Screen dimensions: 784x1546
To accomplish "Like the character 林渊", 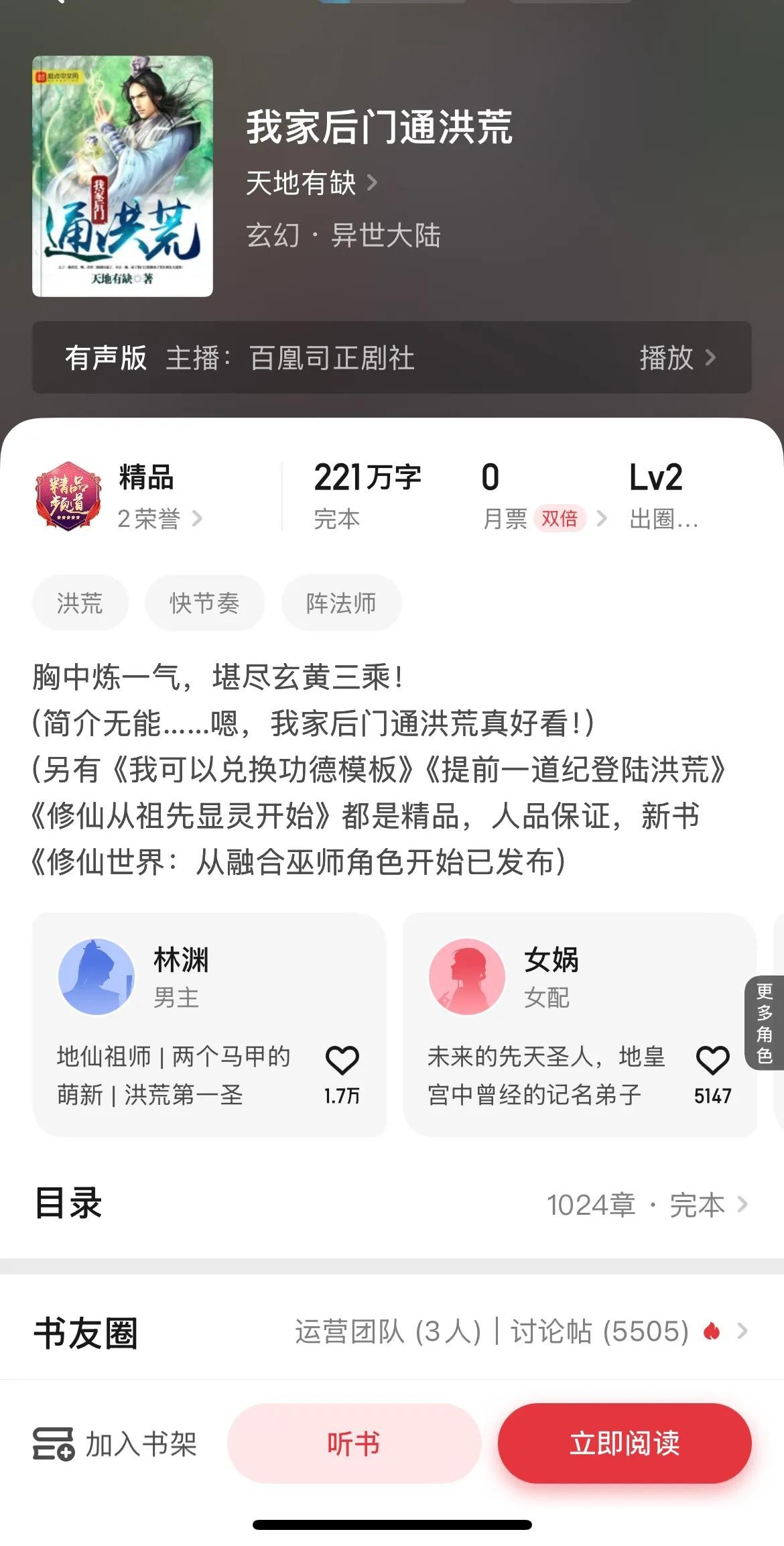I will point(342,1061).
